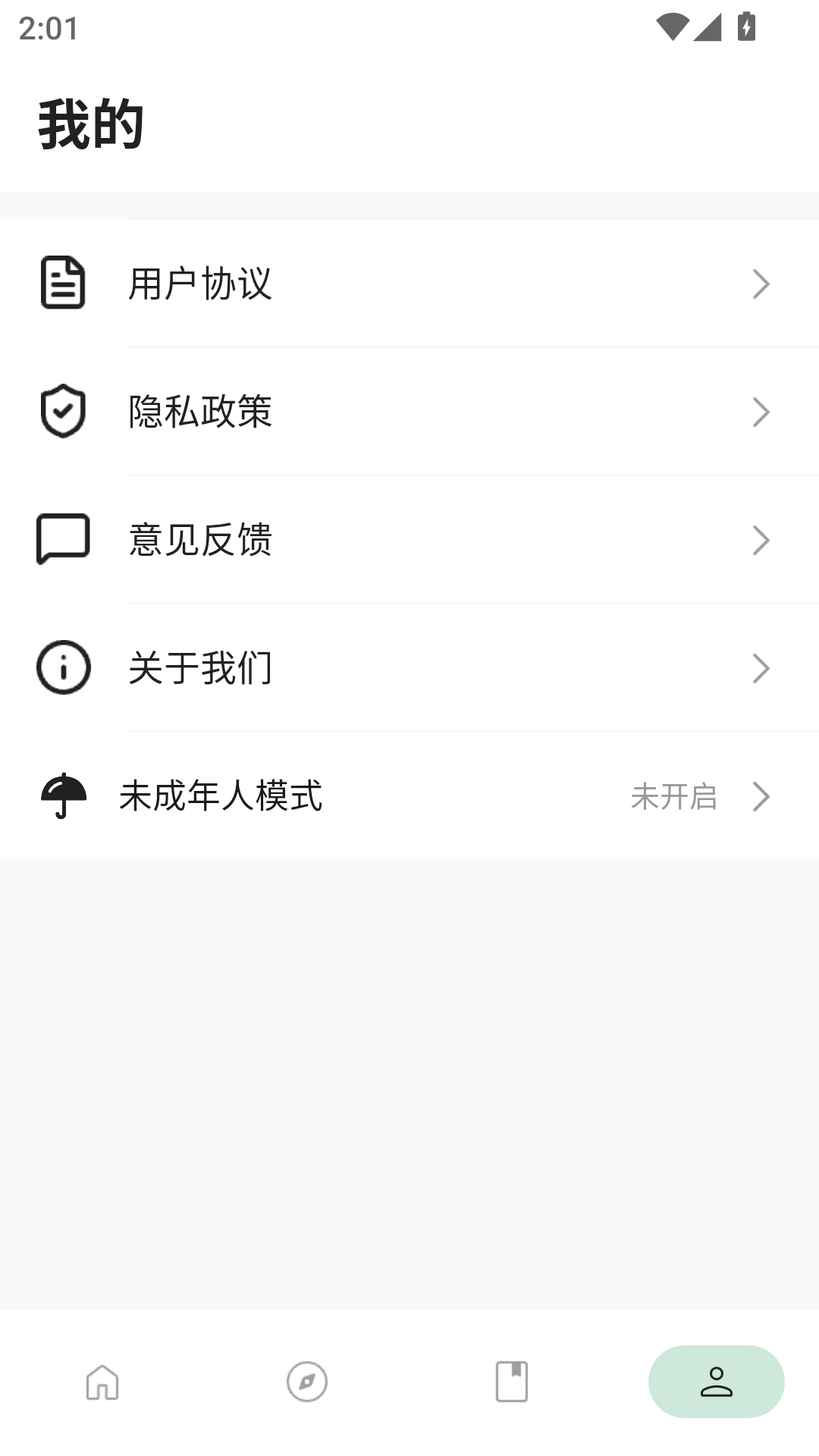Select the document icon beside 用户协议
Screen dimensions: 819x1456
(63, 283)
